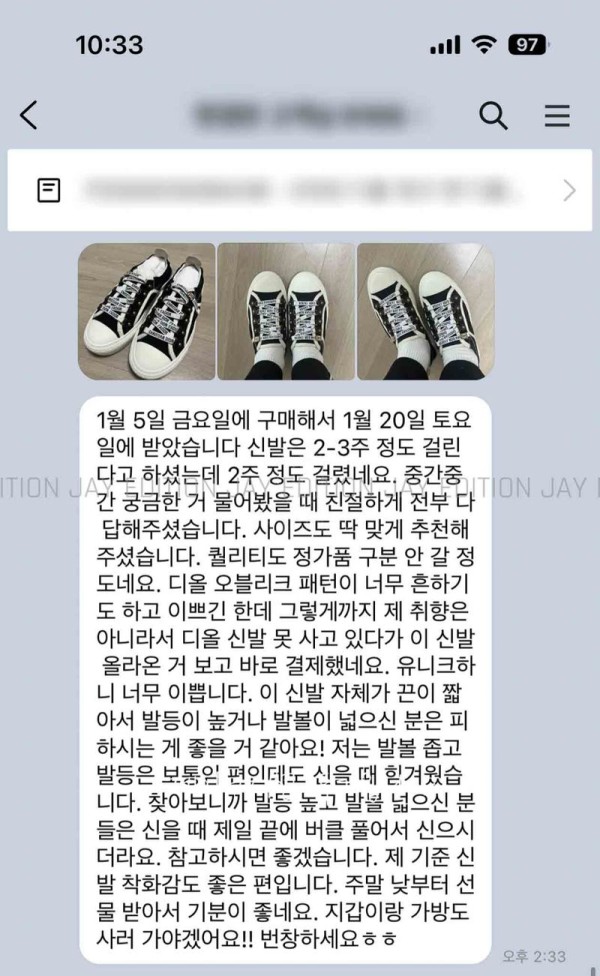Open the last sneaker photo in the row
600x976 pixels.
pos(425,311)
